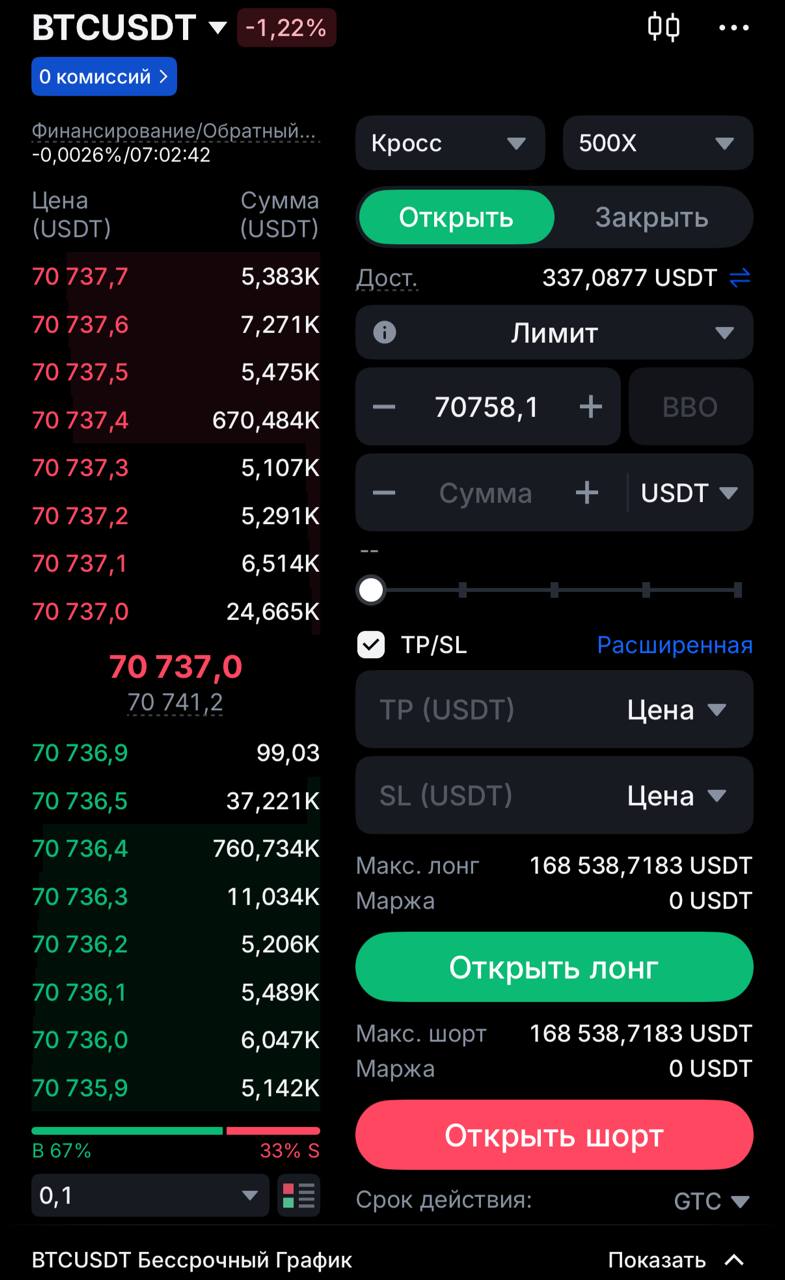Open the candlestick chart icon
The height and width of the screenshot is (1280, 785).
click(x=664, y=27)
